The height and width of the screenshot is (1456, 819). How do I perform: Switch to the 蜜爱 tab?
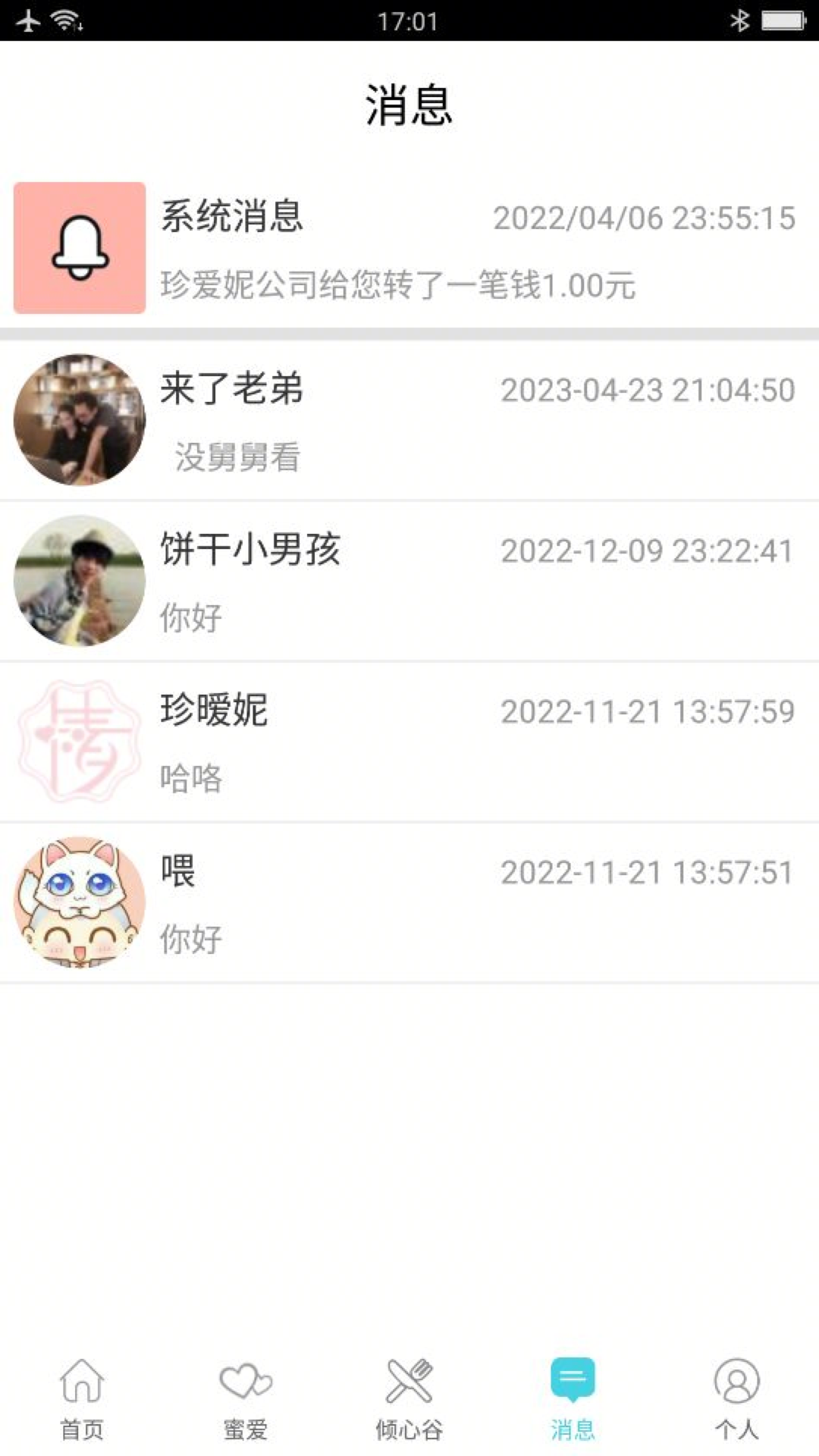coord(246,1399)
